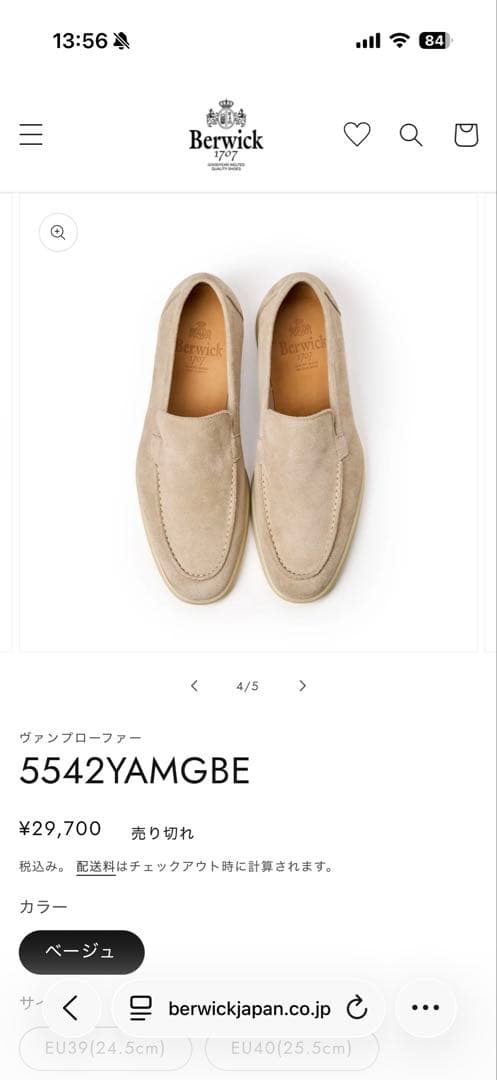Tap the zoom magnifier on product image
Image resolution: width=497 pixels, height=1080 pixels.
(x=59, y=232)
